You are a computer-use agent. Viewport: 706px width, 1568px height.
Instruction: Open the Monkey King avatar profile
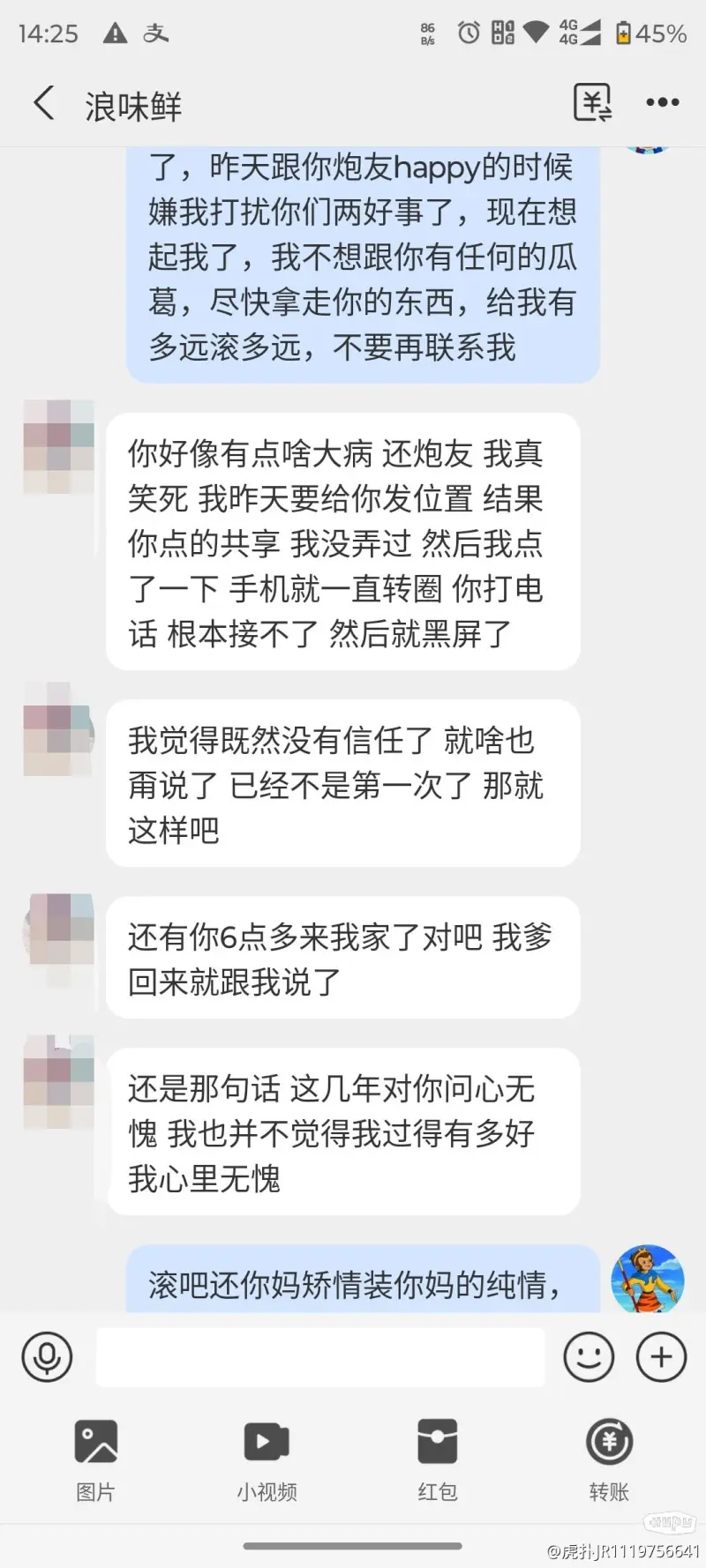[x=648, y=1279]
